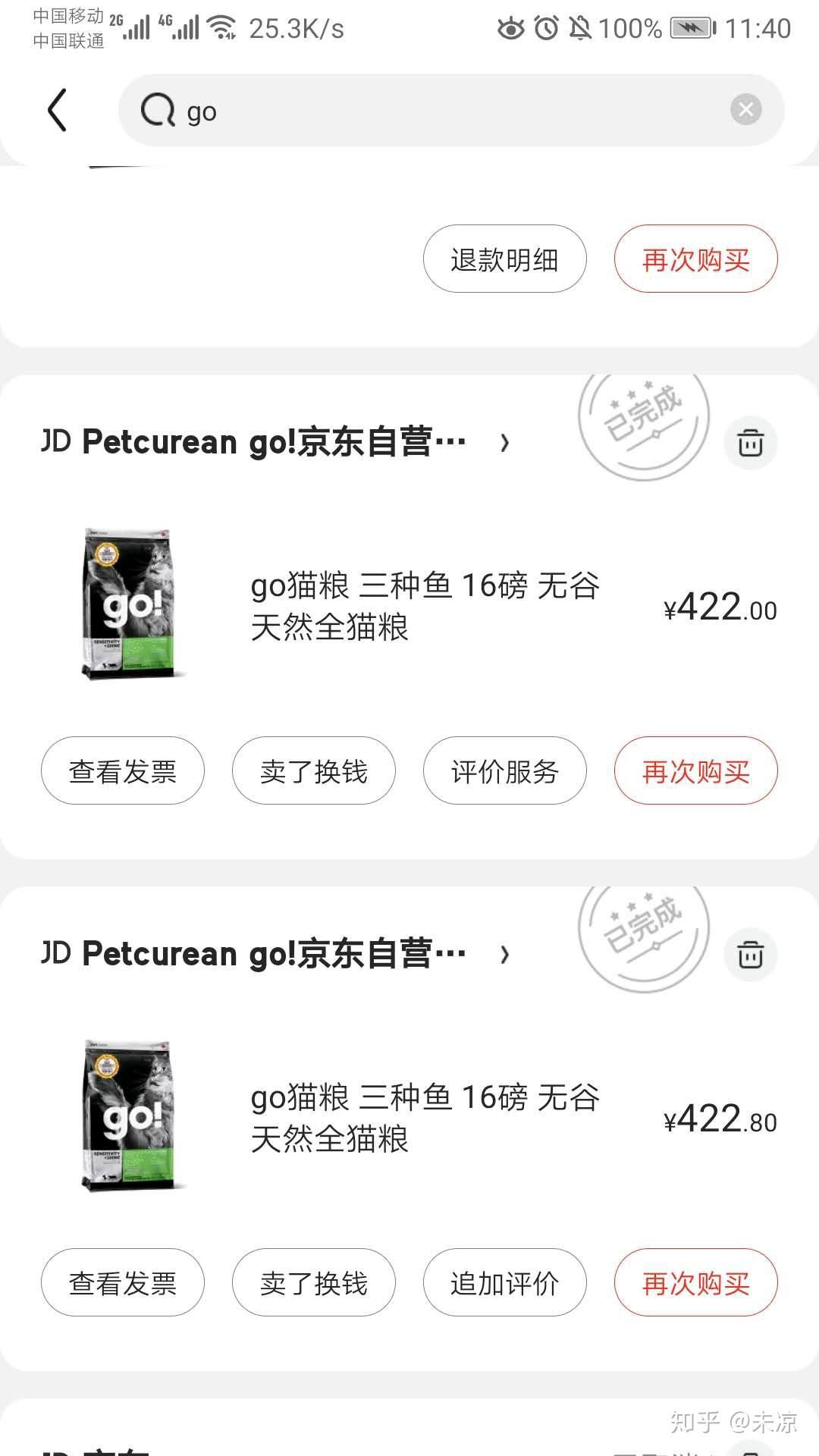Go back using the top-left arrow
819x1456 pixels.
point(58,110)
